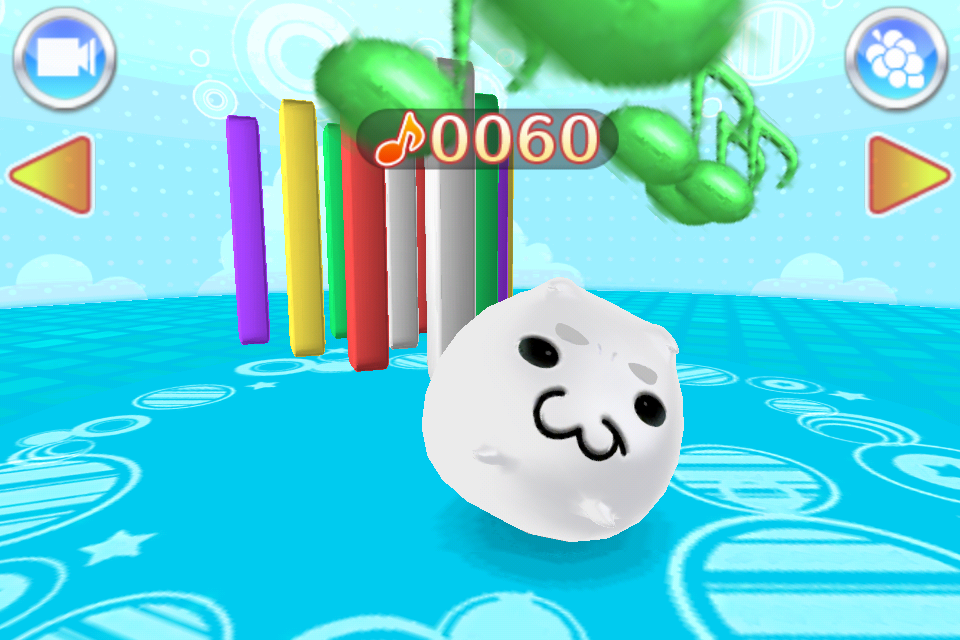Tap the right arrow button
Screen dimensions: 960x640
pos(909,175)
